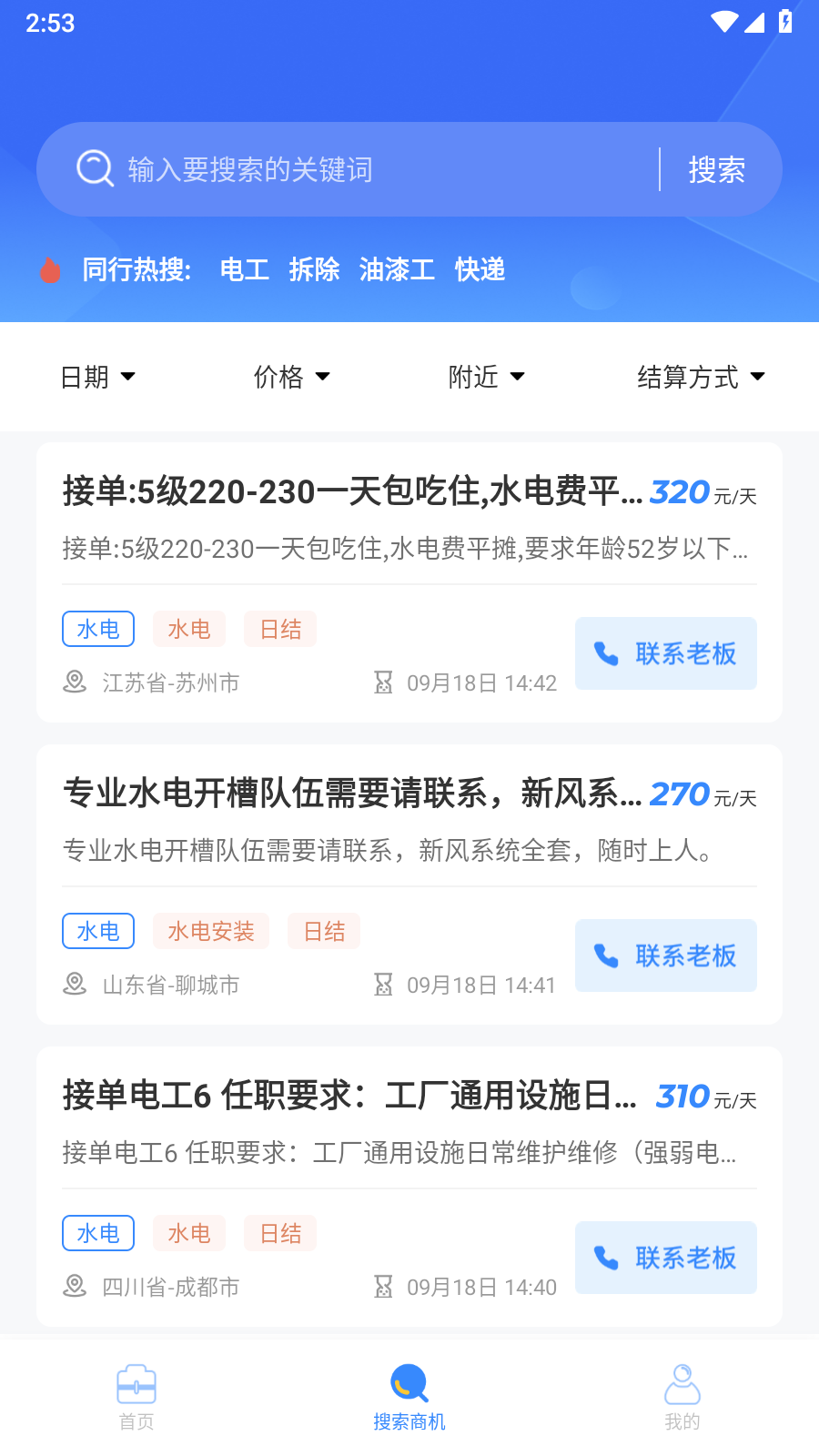Go to the 我的 tab
This screenshot has height=1456, width=819.
pyautogui.click(x=682, y=1397)
